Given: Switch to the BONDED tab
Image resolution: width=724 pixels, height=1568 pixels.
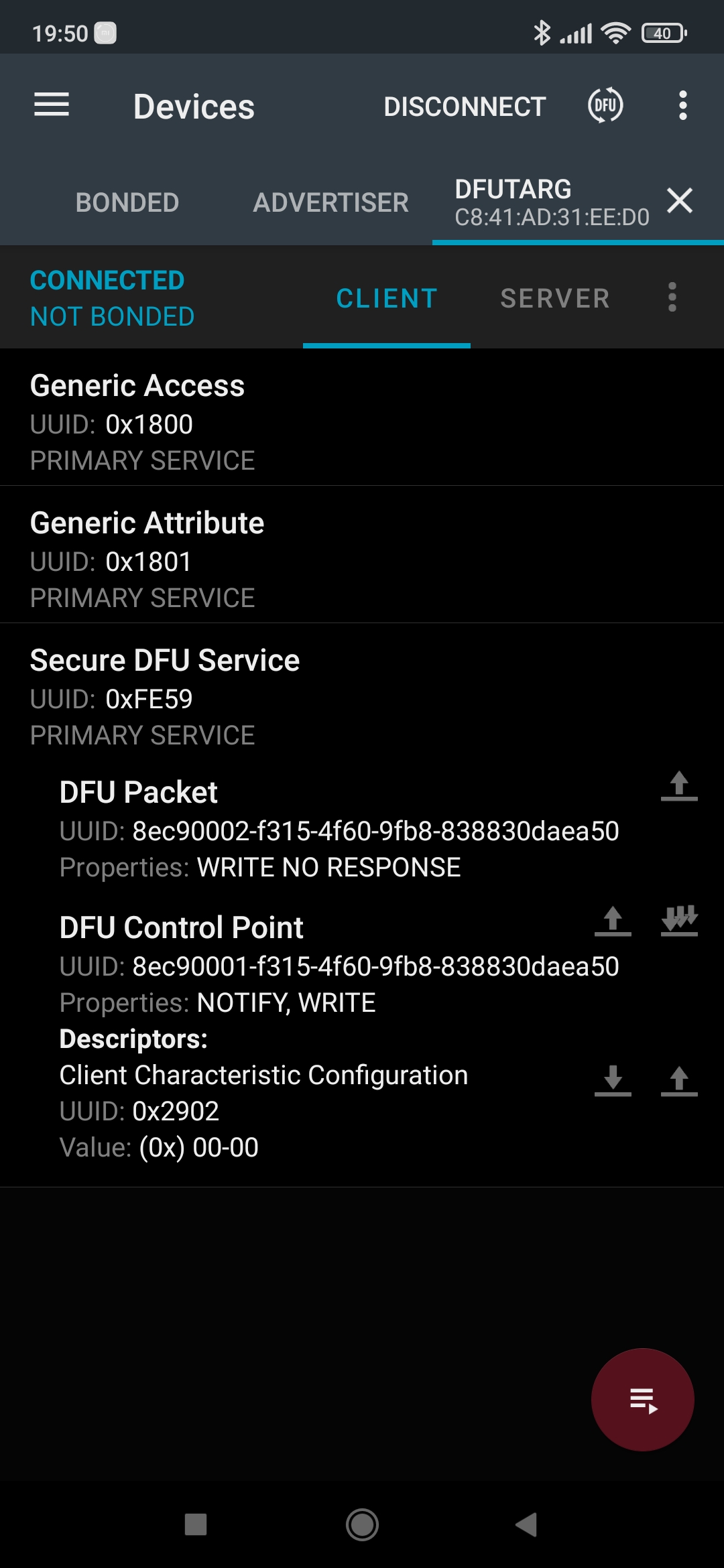Looking at the screenshot, I should [x=126, y=202].
